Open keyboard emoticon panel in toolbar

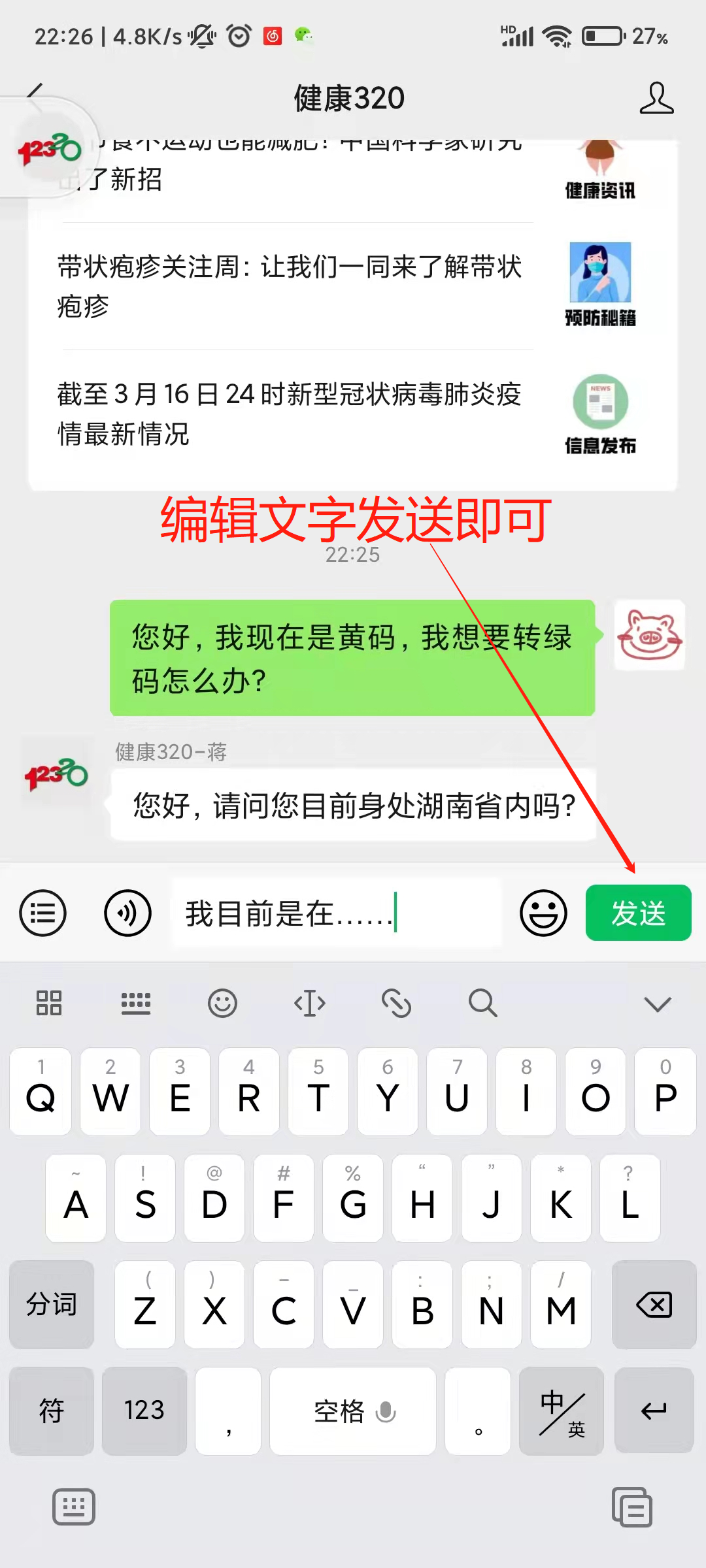tap(222, 1003)
